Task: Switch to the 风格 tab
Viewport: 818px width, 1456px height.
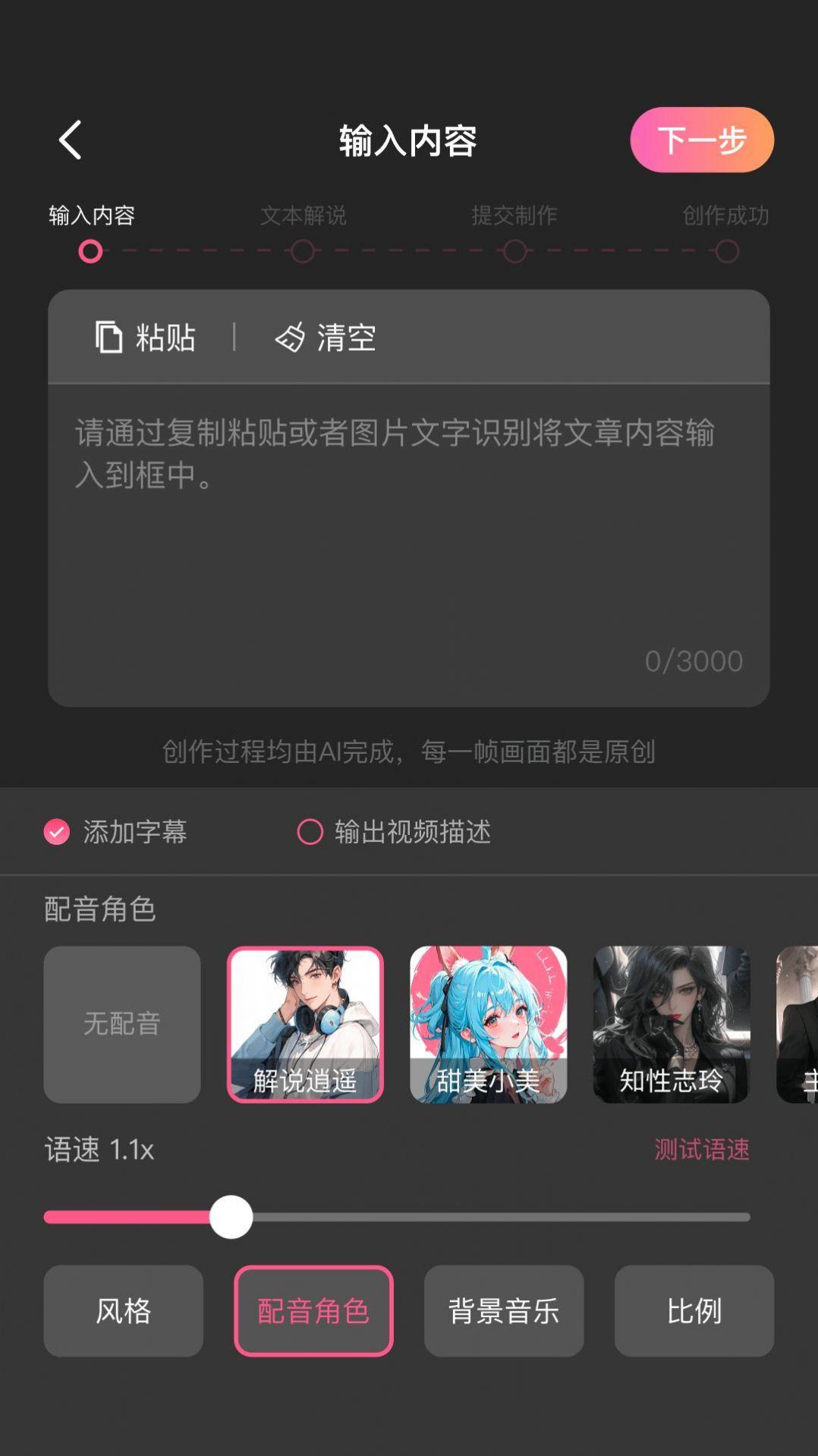Action: tap(123, 1311)
